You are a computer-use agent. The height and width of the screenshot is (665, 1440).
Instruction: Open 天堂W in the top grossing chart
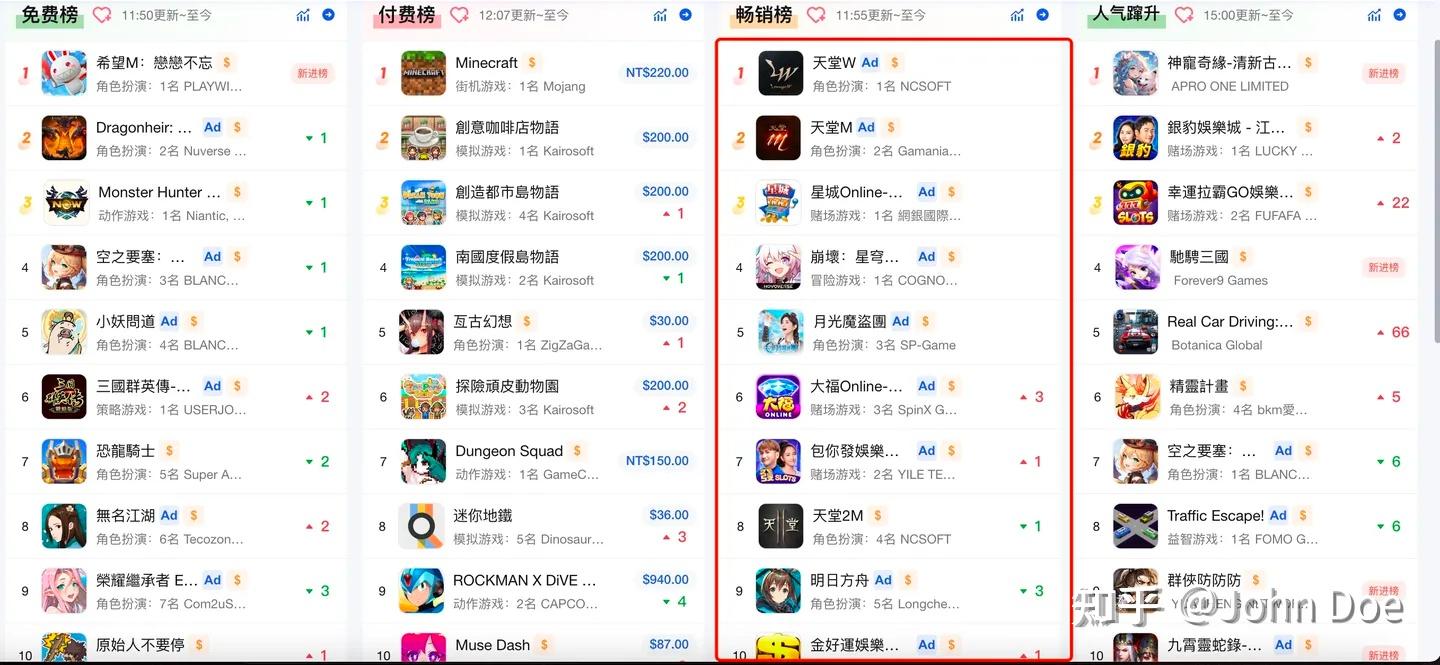pos(833,62)
